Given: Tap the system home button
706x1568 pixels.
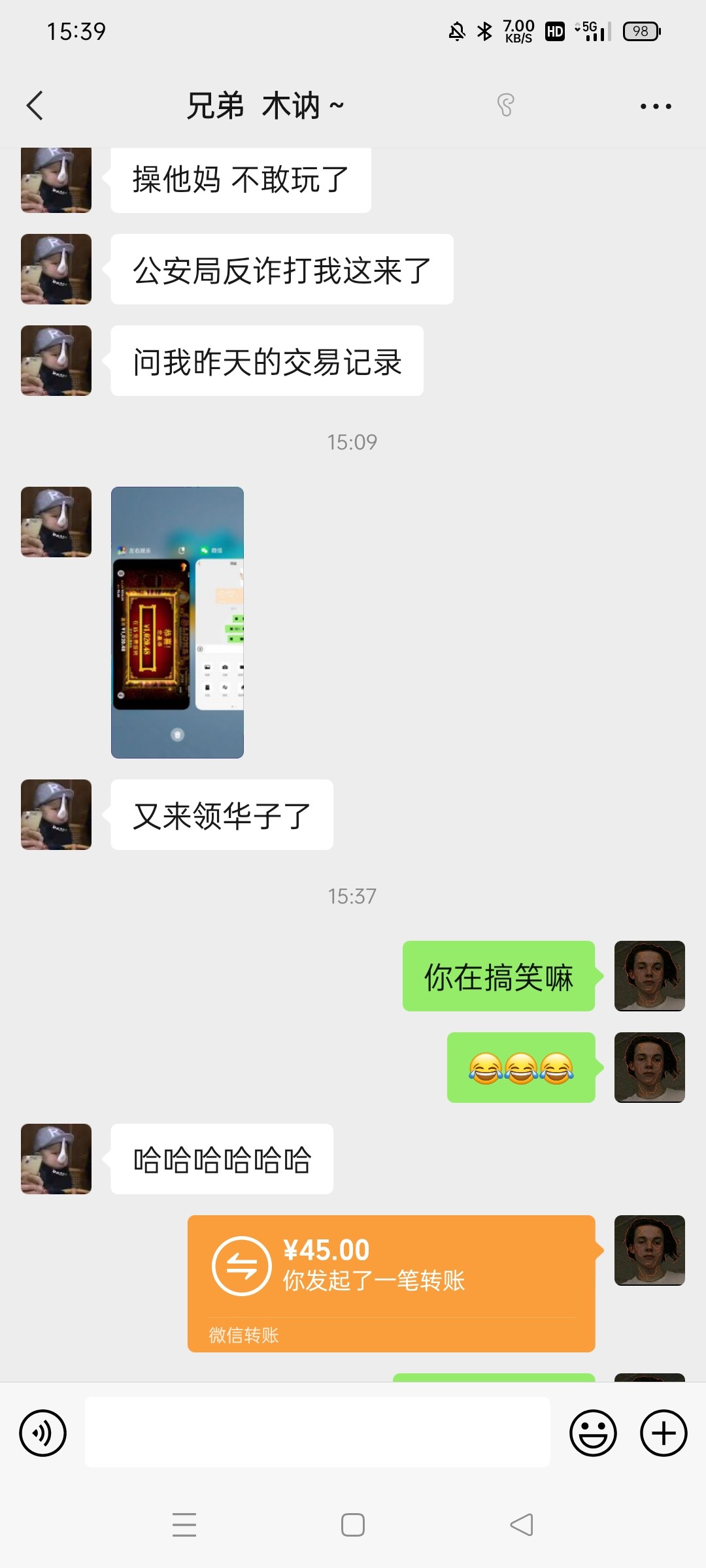Looking at the screenshot, I should point(353,1525).
